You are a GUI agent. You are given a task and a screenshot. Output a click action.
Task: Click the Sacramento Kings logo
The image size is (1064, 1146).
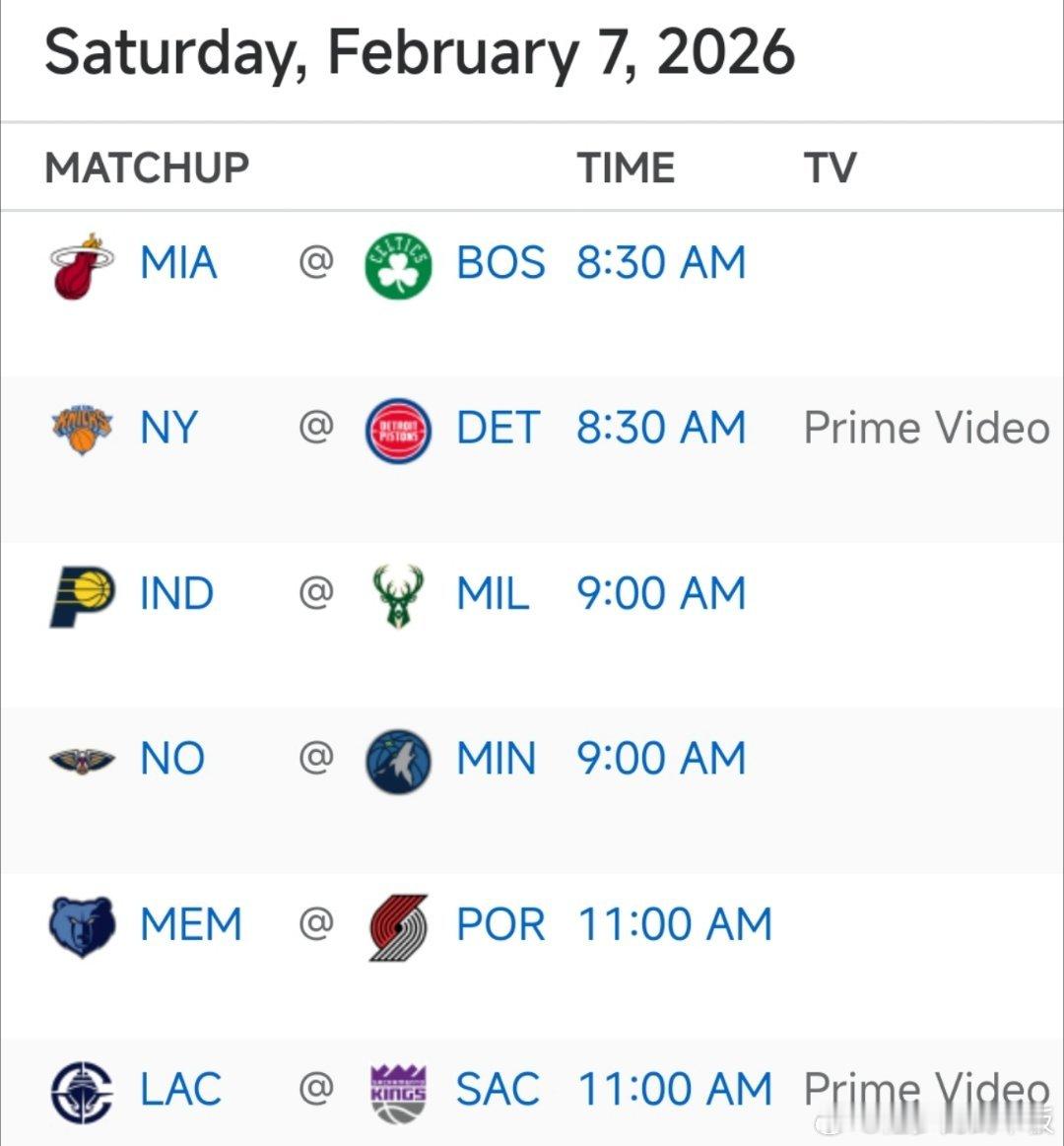397,1088
